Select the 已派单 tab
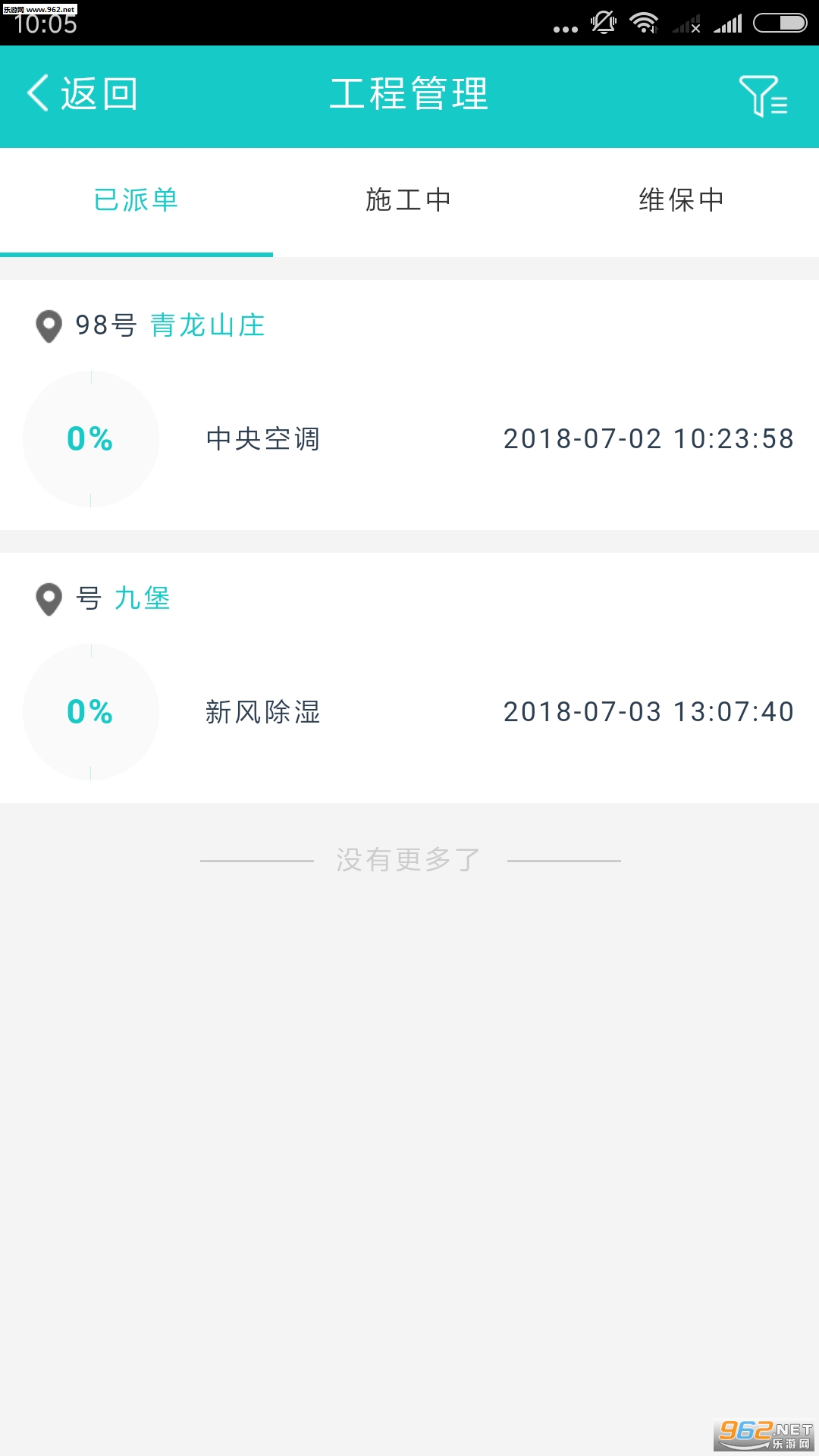 (x=136, y=201)
